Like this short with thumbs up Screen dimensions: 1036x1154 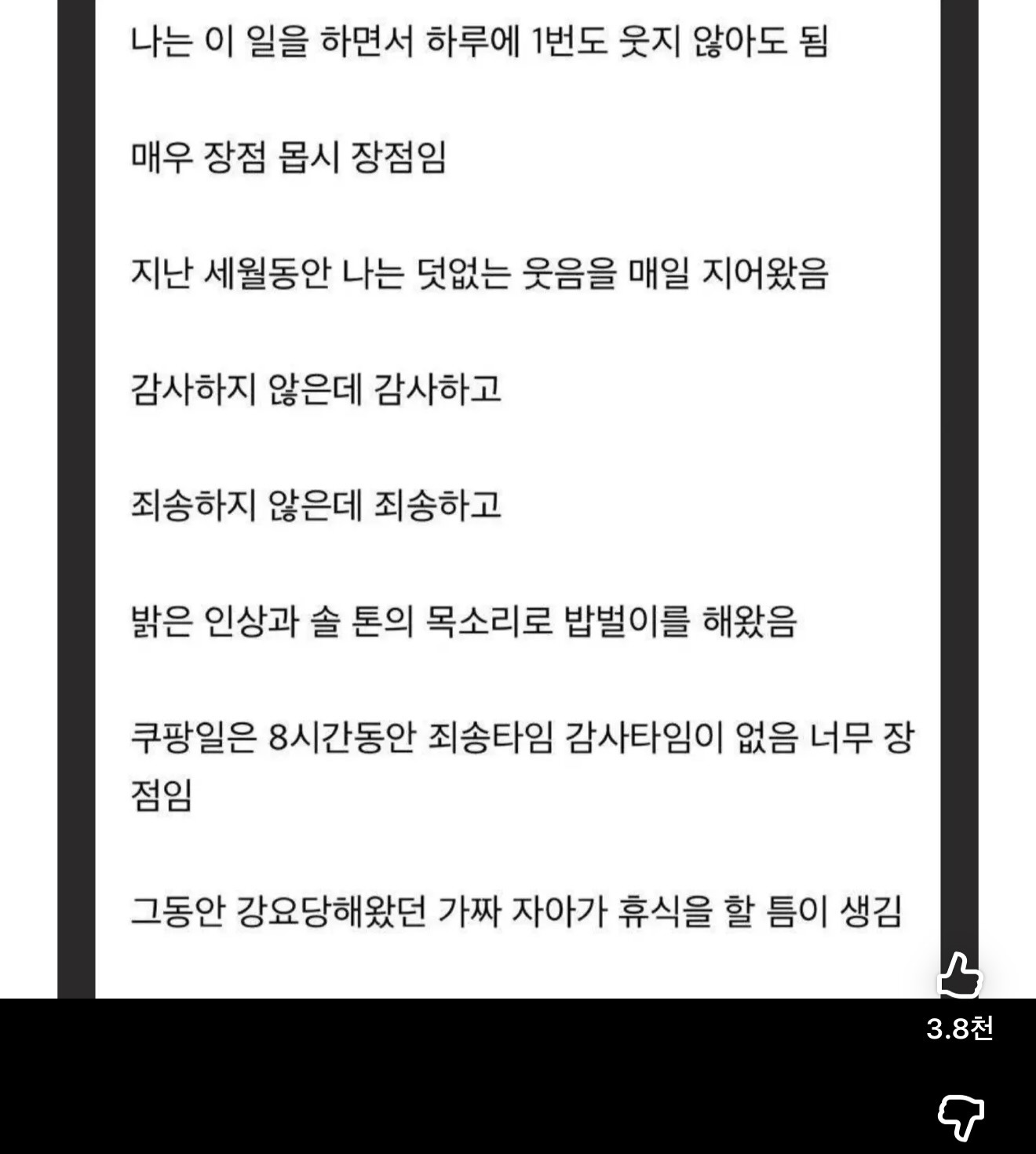pyautogui.click(x=960, y=976)
